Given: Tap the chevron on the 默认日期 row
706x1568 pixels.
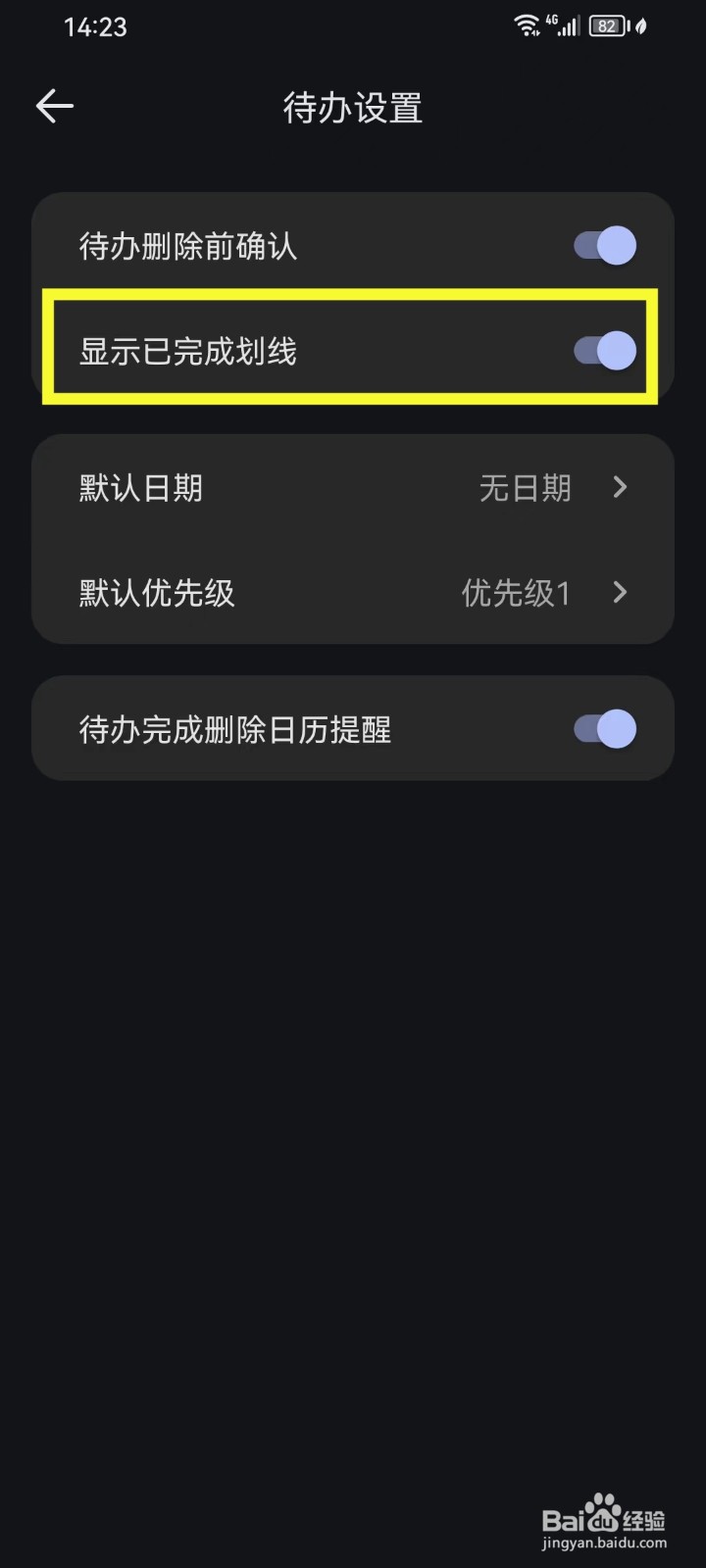Looking at the screenshot, I should (619, 487).
